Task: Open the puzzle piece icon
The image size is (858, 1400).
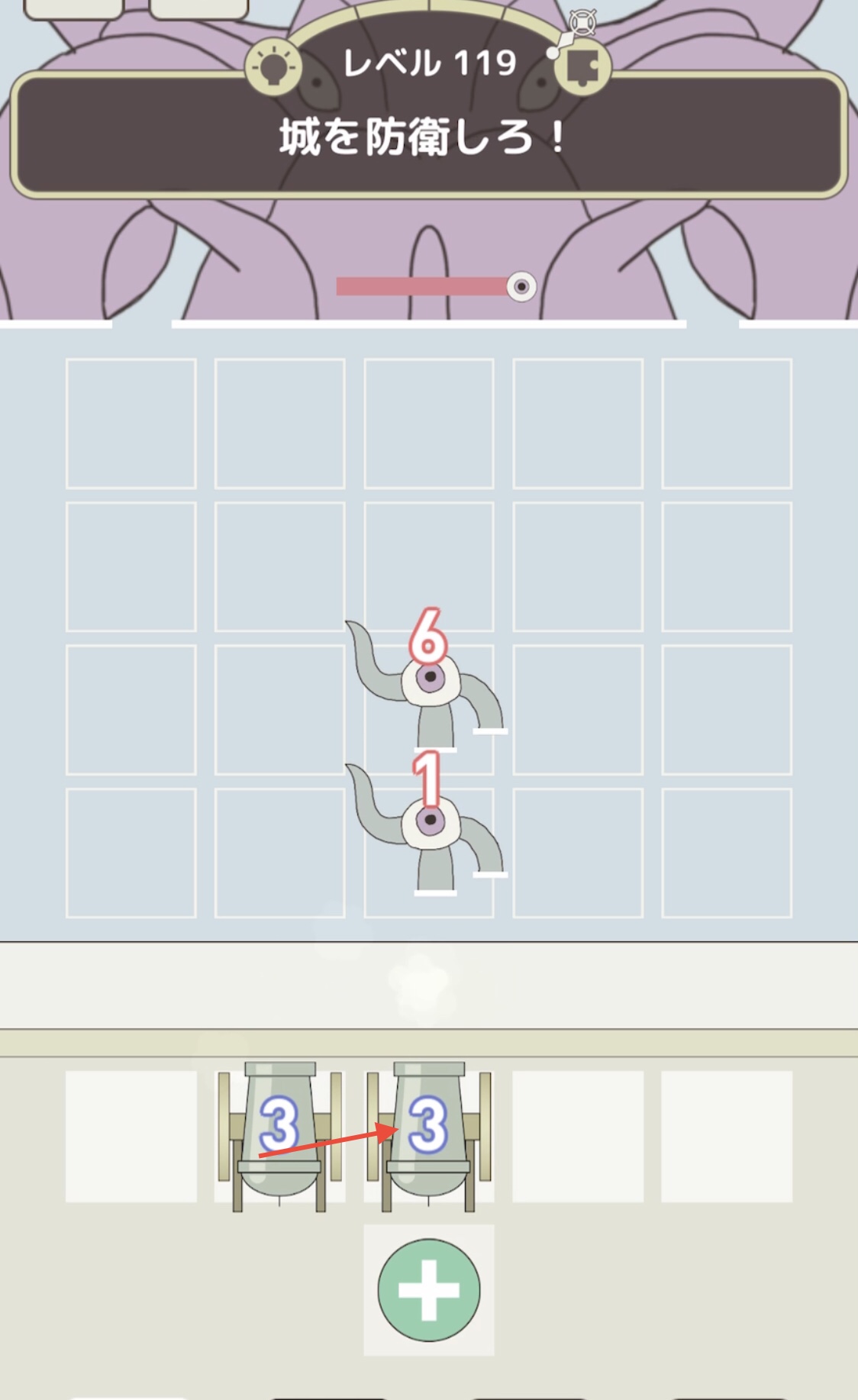Action: (x=582, y=67)
